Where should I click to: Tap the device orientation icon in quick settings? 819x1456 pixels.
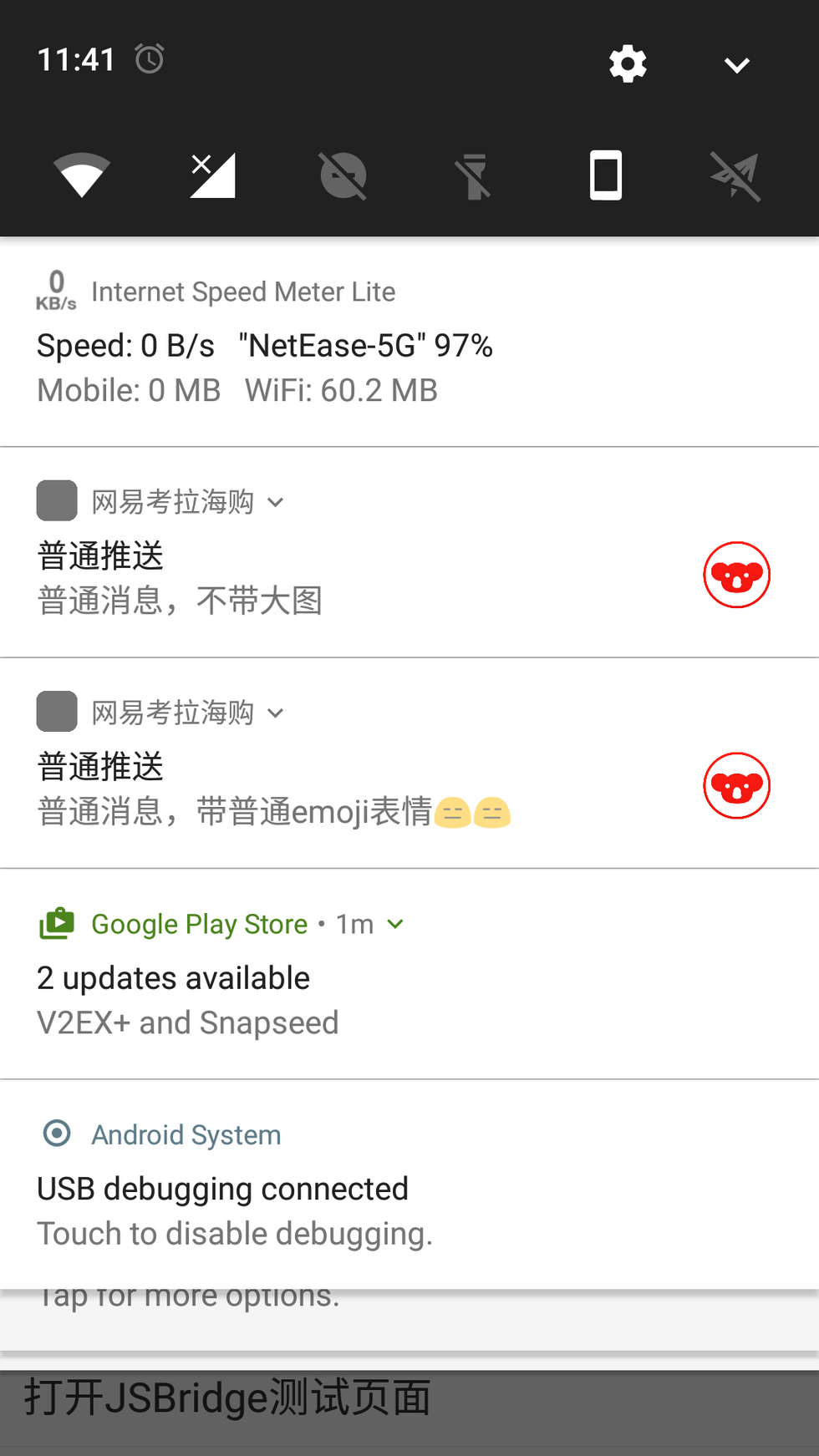(x=605, y=175)
